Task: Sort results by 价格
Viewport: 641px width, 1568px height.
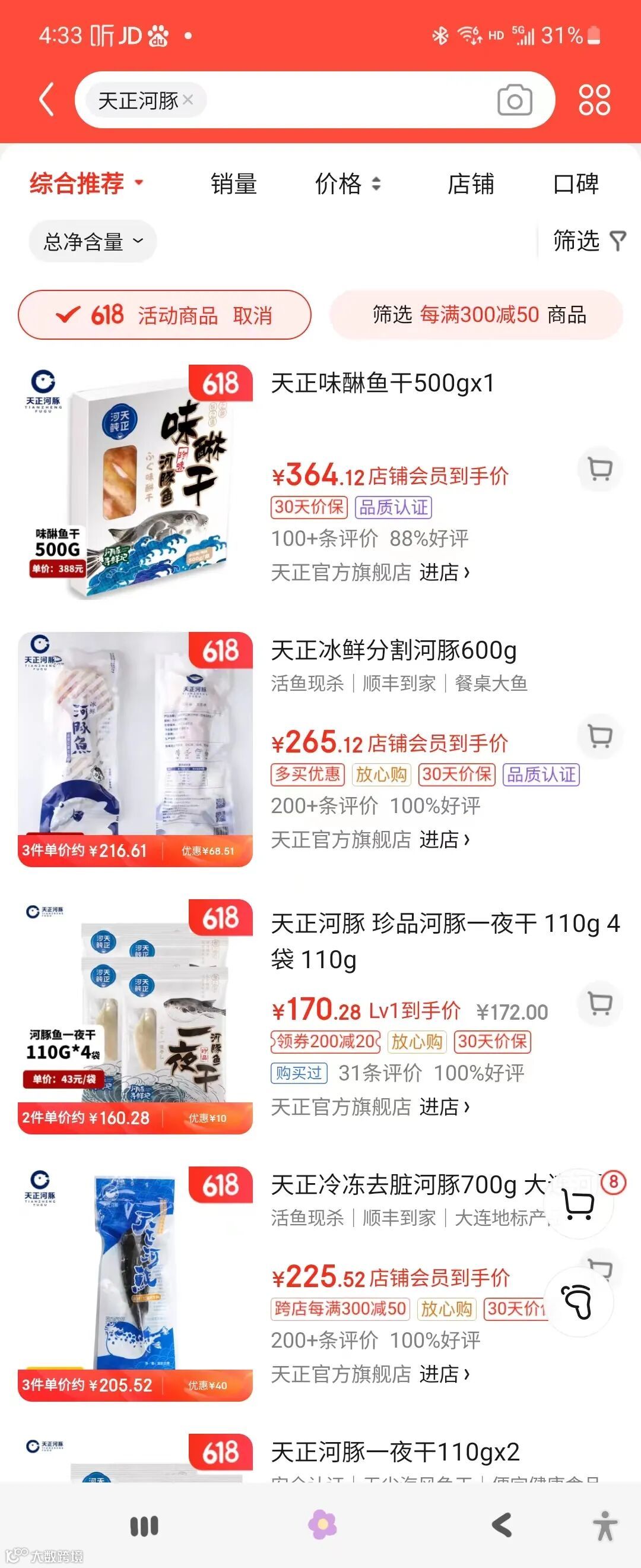Action: click(x=347, y=184)
